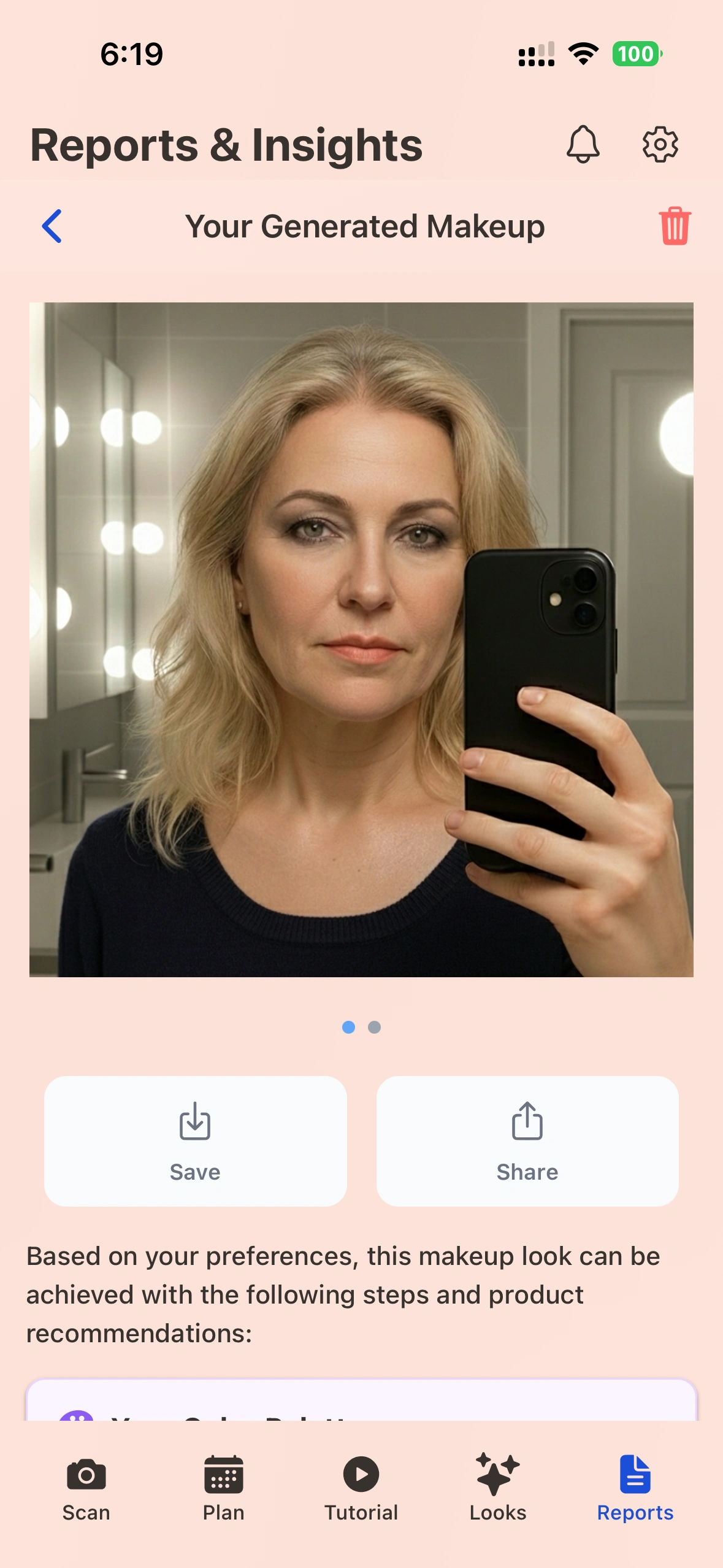Select the second carousel page dot
The width and height of the screenshot is (723, 1568).
pos(374,1028)
